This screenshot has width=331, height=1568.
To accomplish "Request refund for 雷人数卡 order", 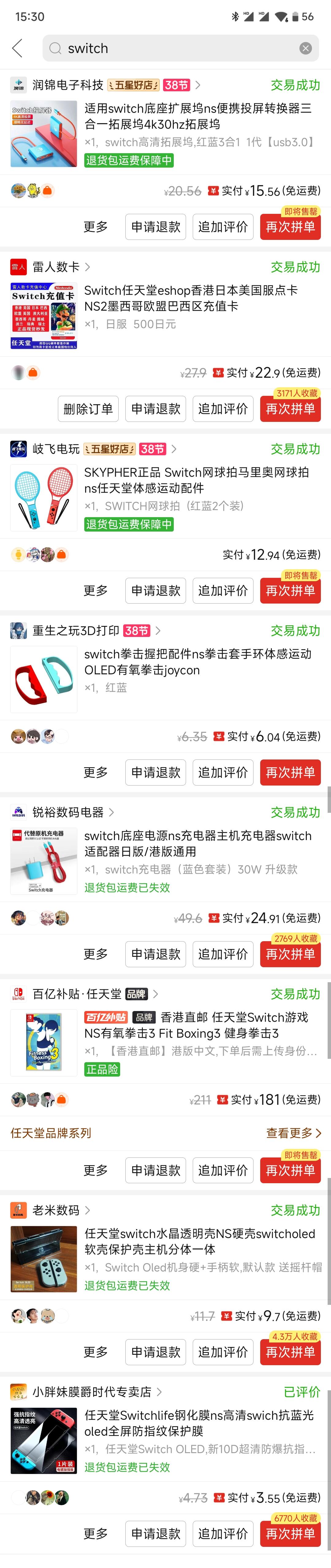I will point(156,409).
